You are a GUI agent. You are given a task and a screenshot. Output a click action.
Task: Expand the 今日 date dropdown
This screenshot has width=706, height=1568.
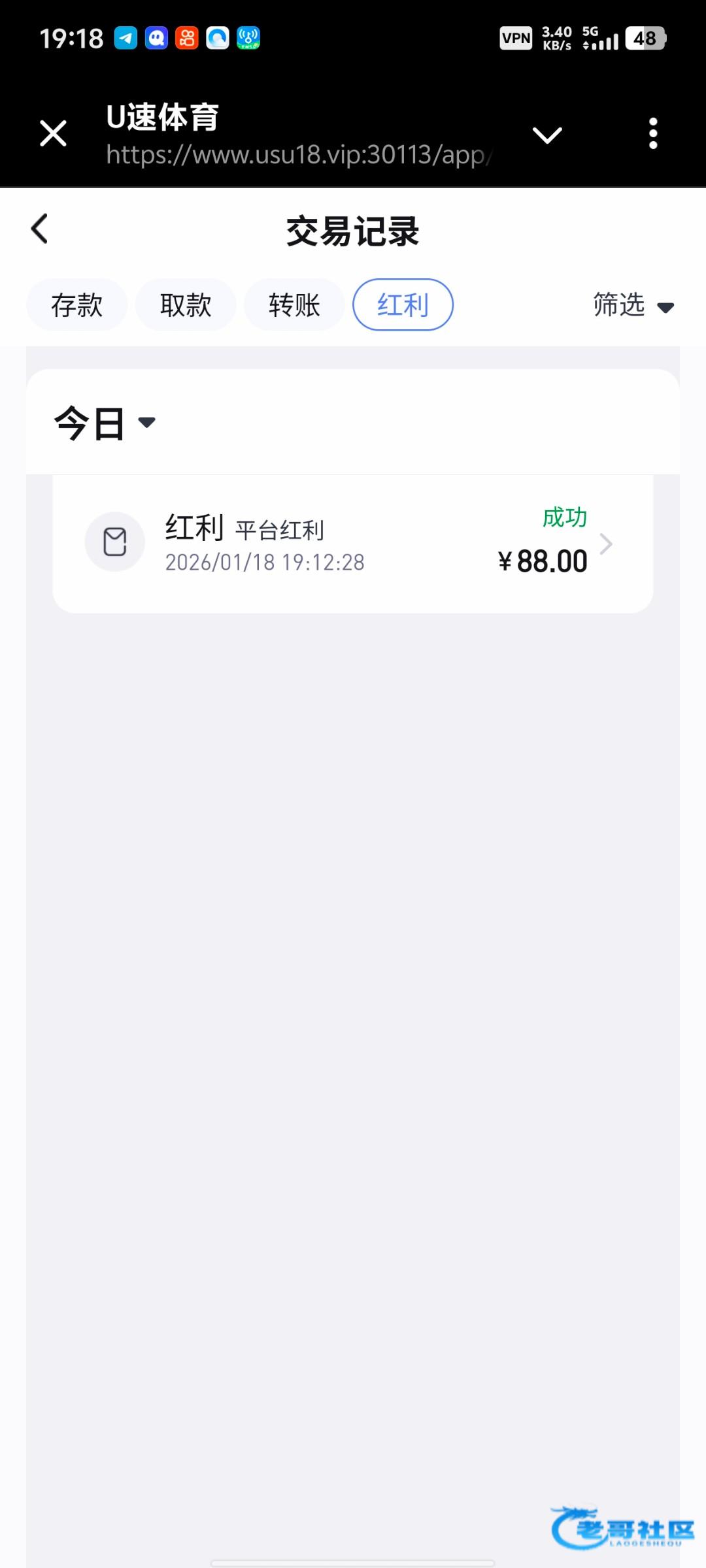[x=105, y=423]
